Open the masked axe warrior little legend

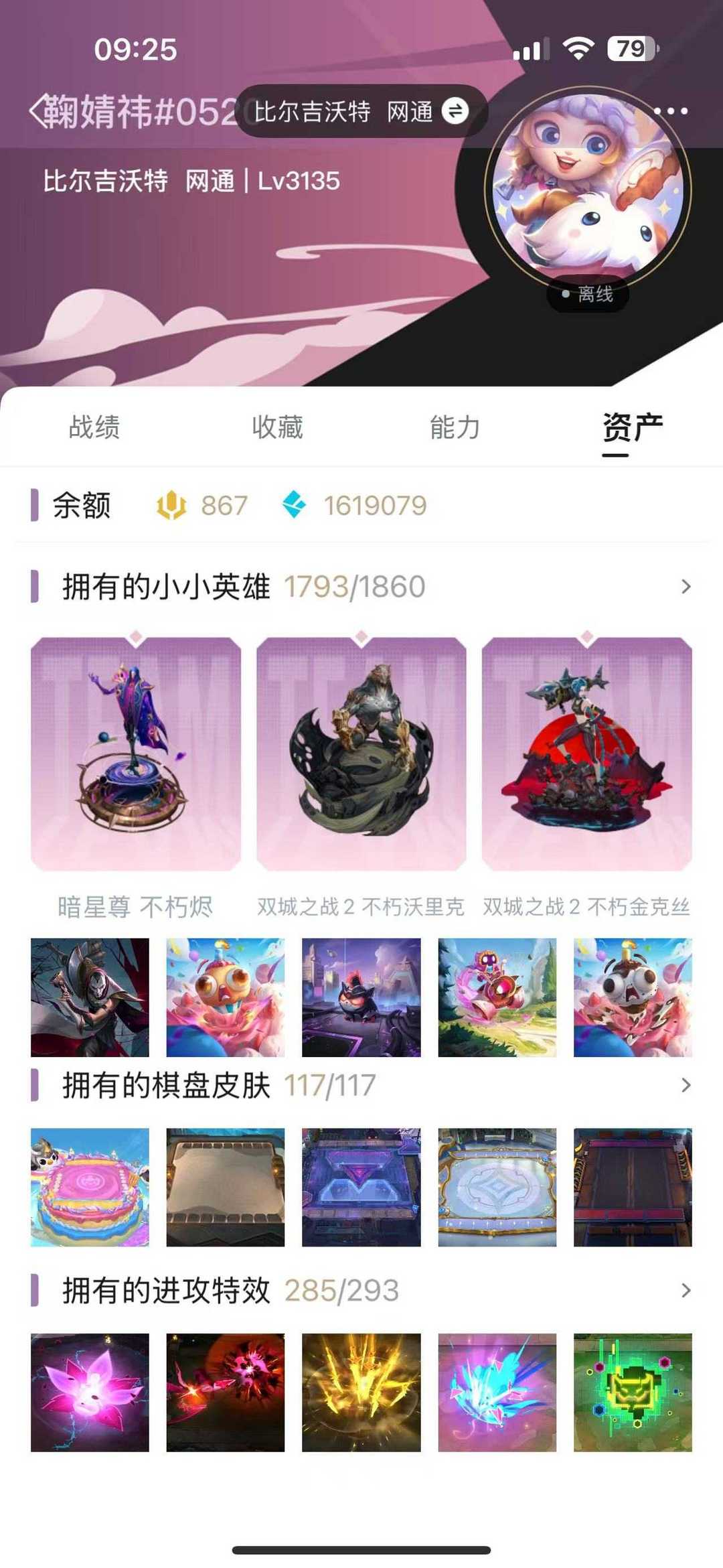[x=90, y=997]
